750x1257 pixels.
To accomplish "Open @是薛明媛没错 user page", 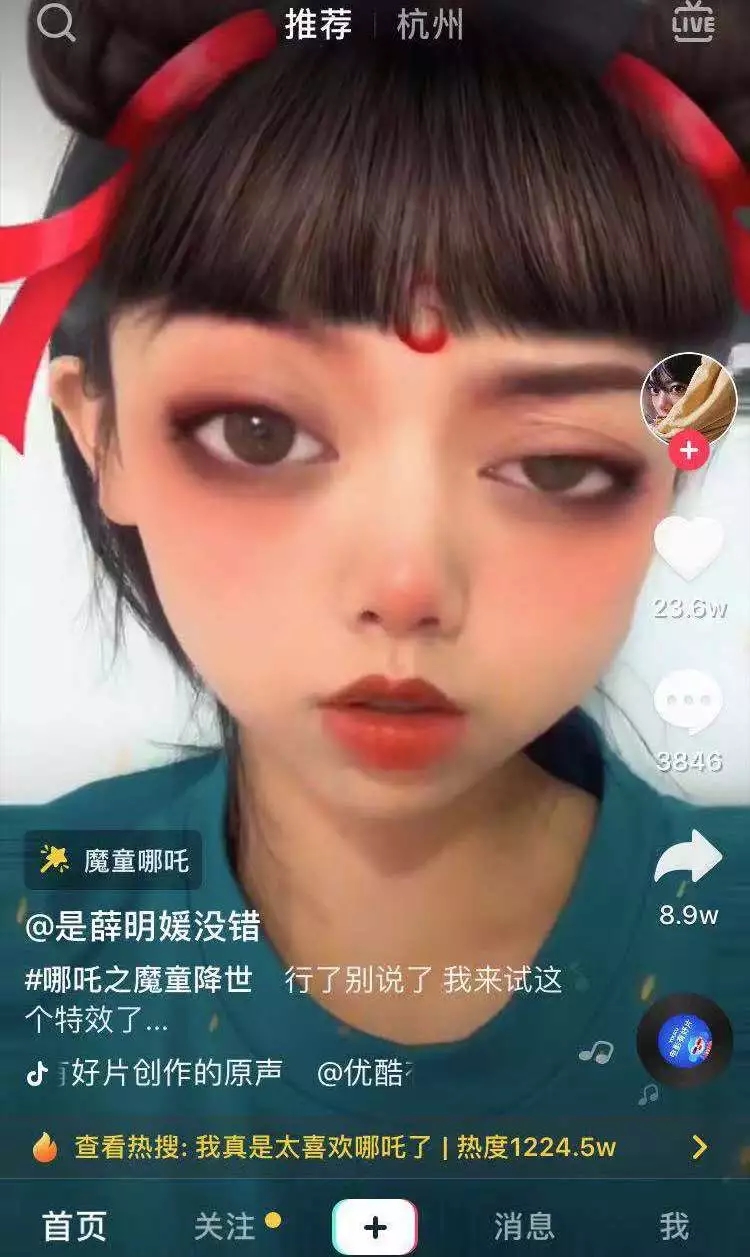I will (x=142, y=927).
